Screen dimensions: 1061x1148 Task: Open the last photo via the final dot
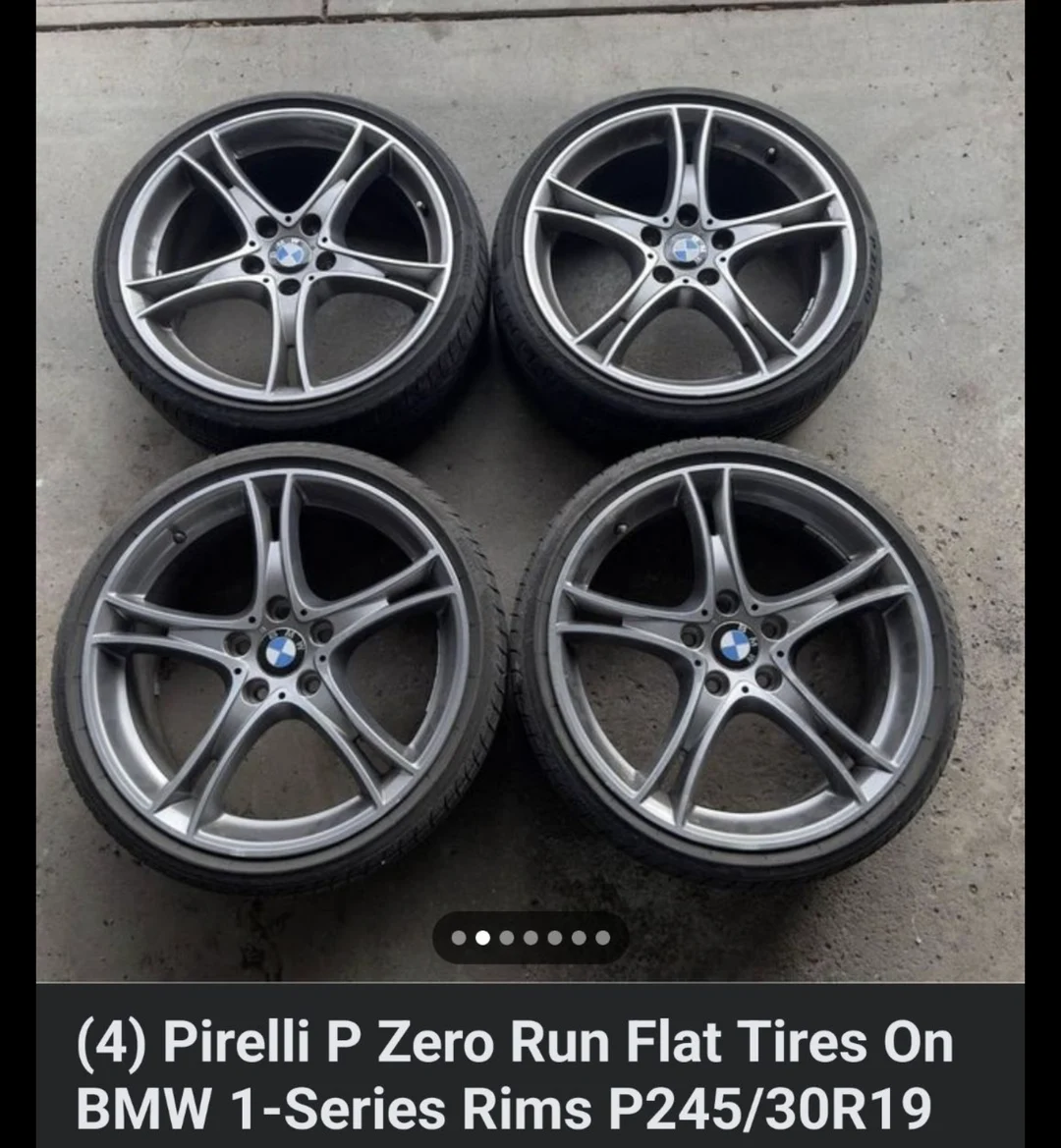[x=601, y=939]
